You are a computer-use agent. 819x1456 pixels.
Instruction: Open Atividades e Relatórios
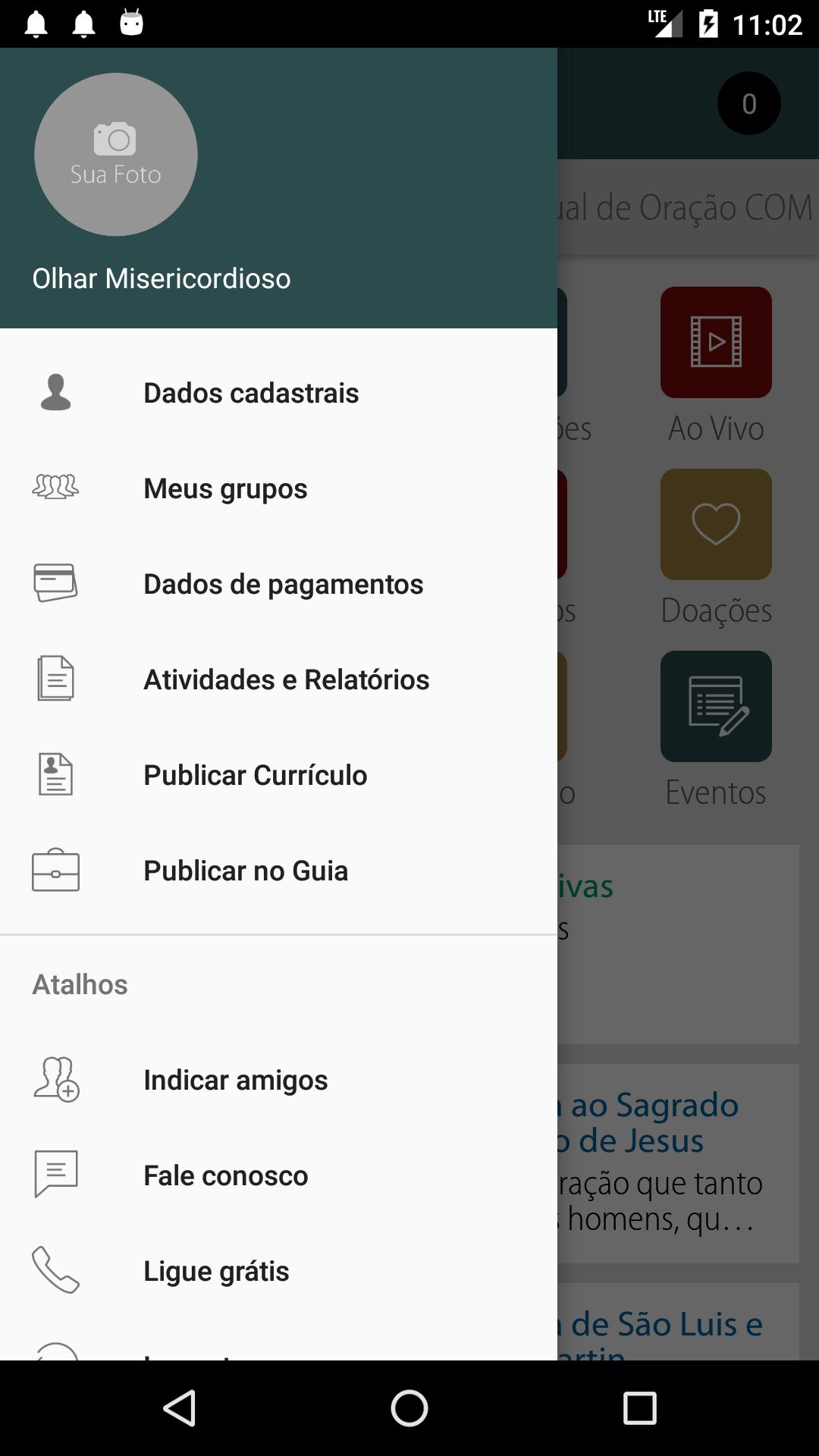pyautogui.click(x=278, y=679)
